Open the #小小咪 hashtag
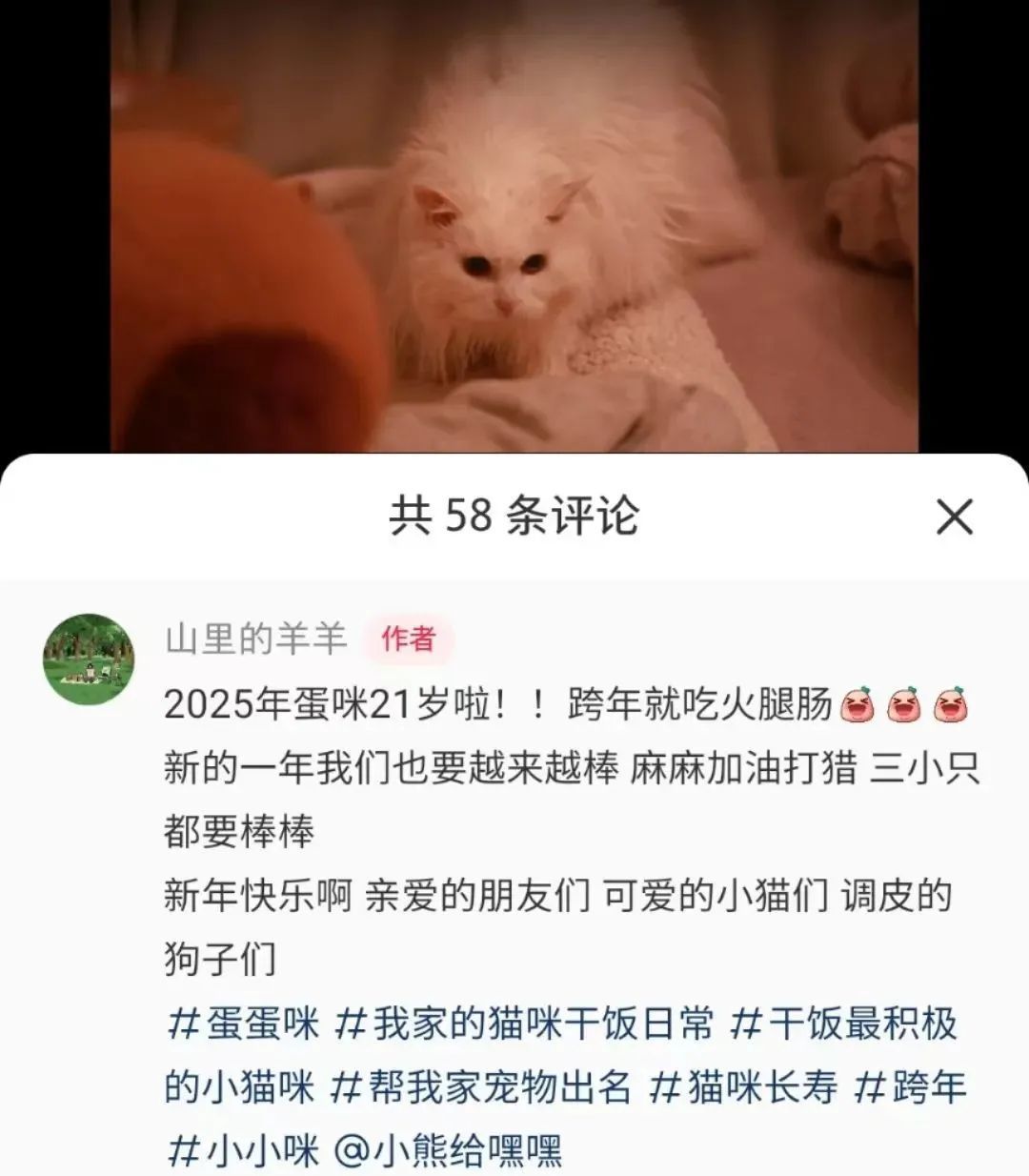Image resolution: width=1029 pixels, height=1176 pixels. point(244,1150)
